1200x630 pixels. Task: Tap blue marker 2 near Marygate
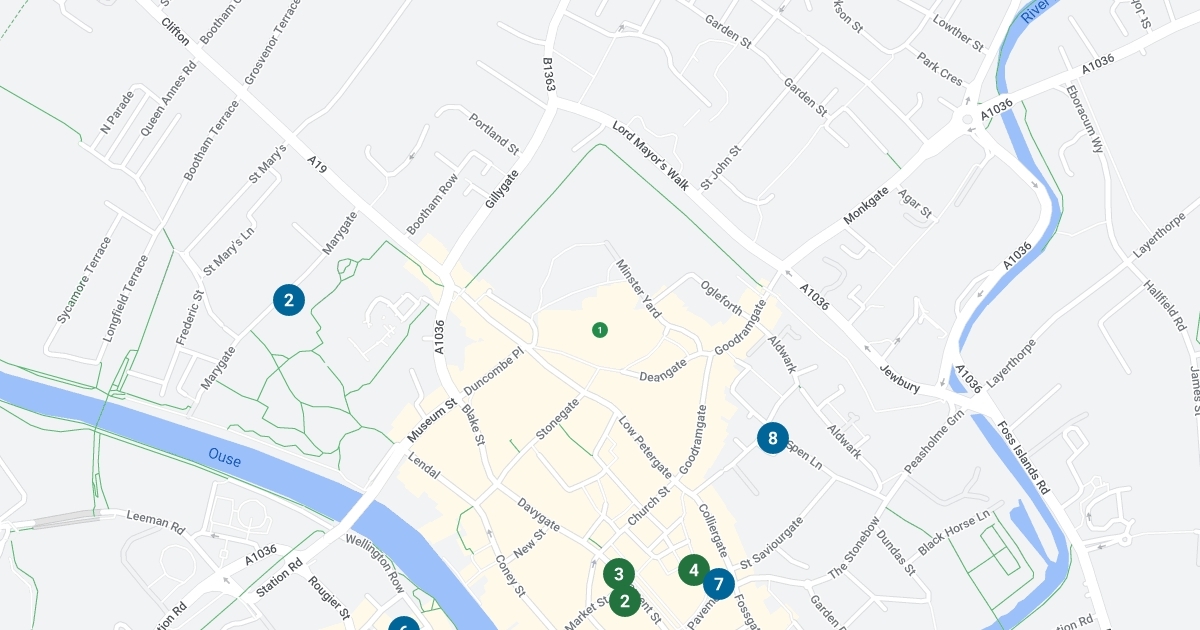288,299
